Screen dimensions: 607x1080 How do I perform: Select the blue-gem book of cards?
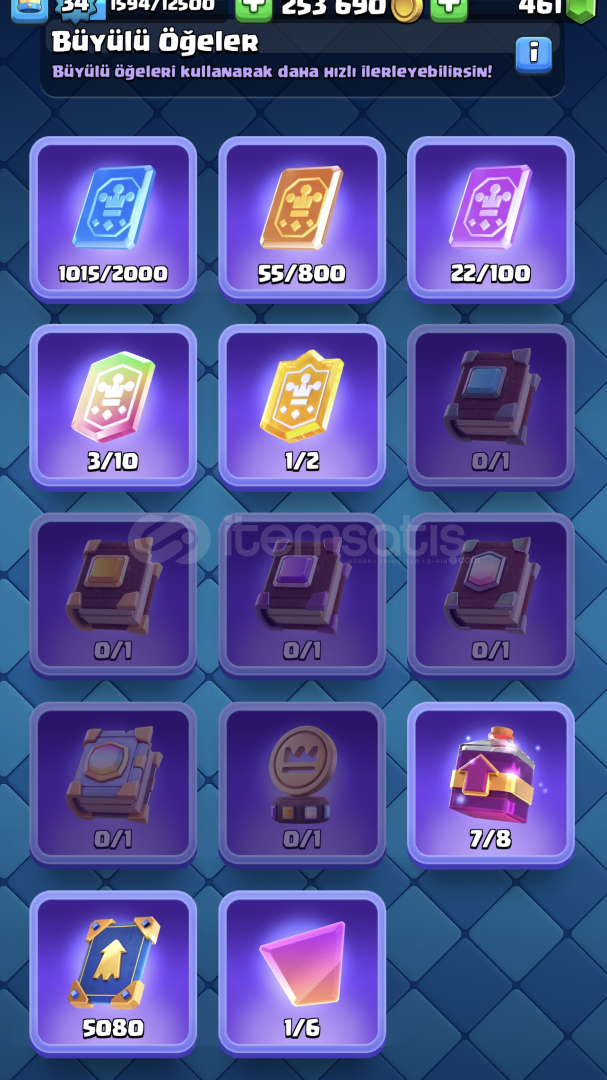(491, 408)
